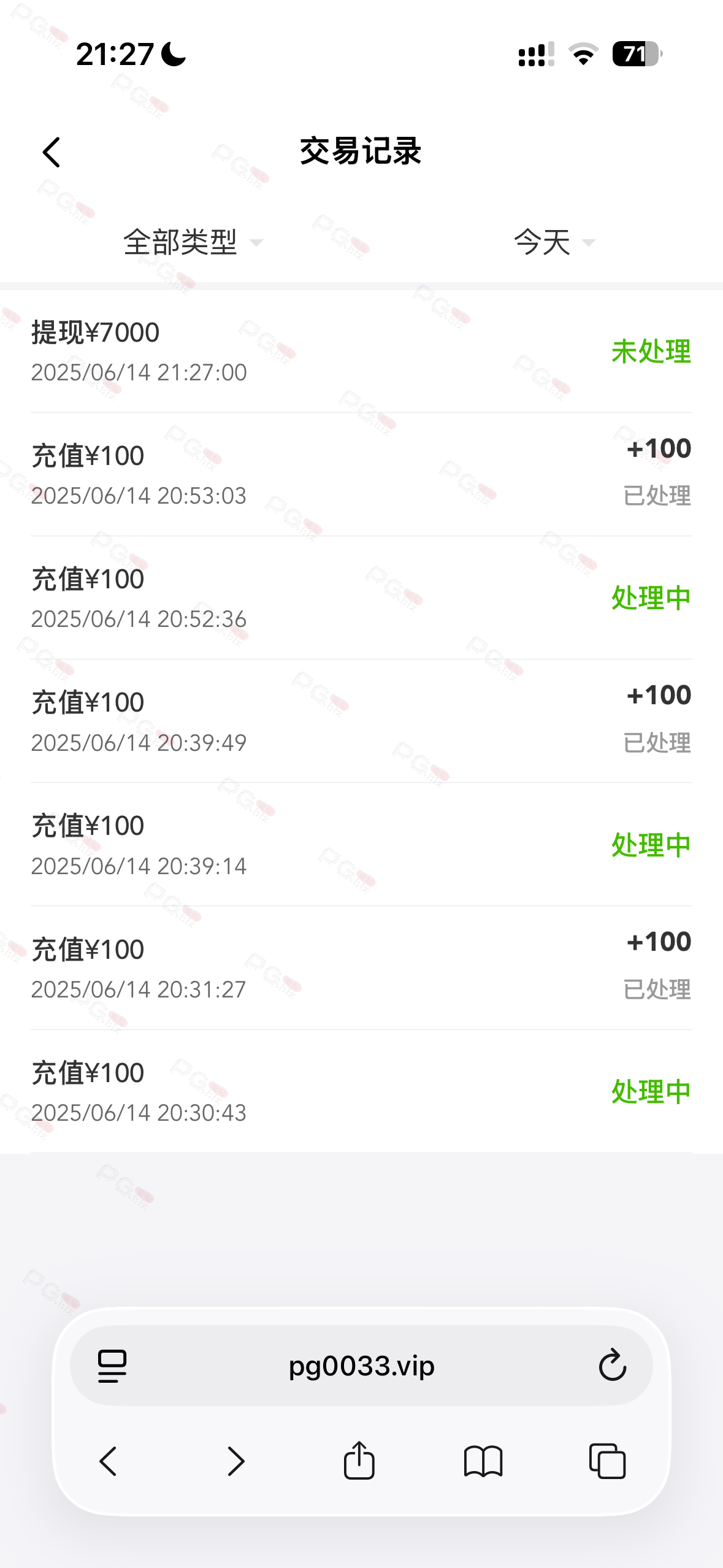
Task: Open the recharge record from 20:39:14
Action: click(x=361, y=845)
